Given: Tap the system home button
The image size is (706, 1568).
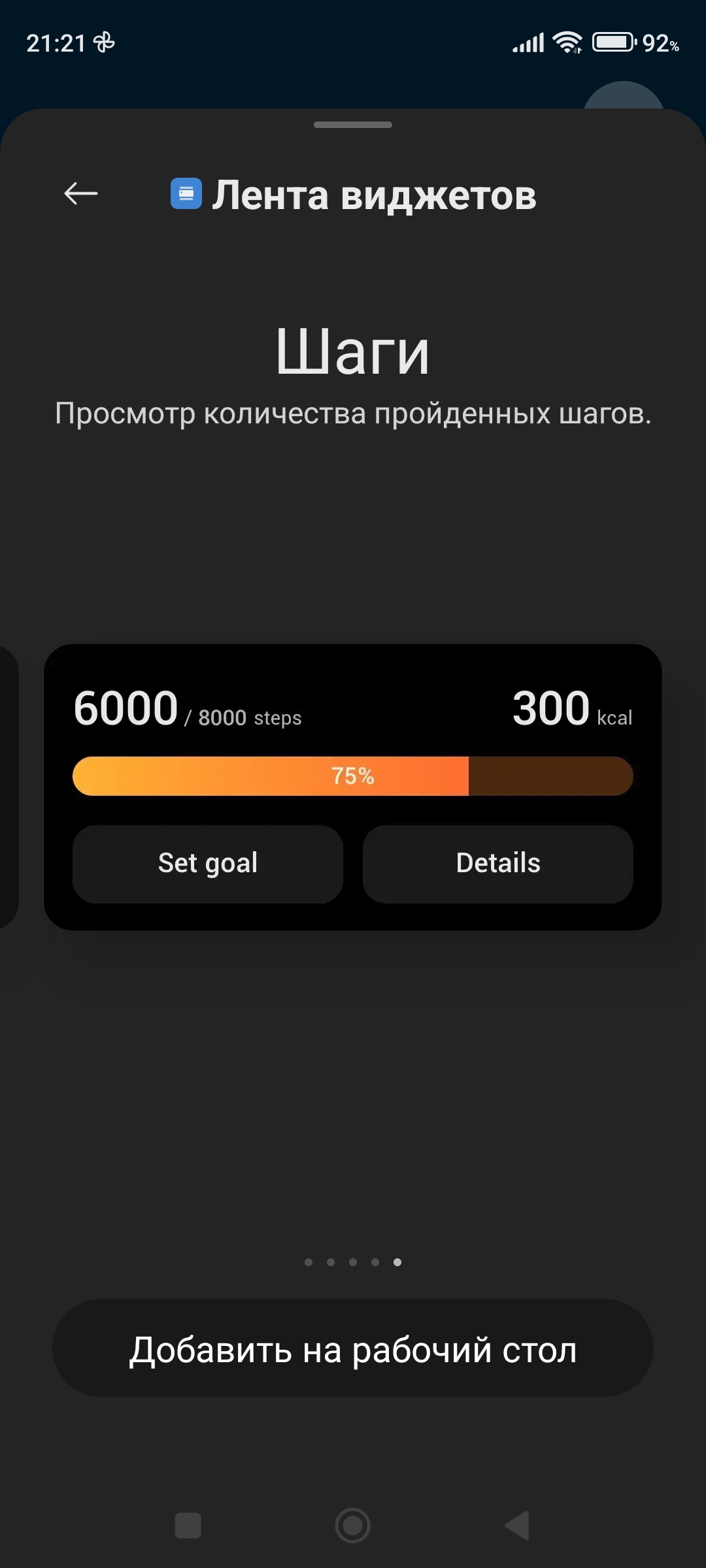Looking at the screenshot, I should click(353, 1526).
